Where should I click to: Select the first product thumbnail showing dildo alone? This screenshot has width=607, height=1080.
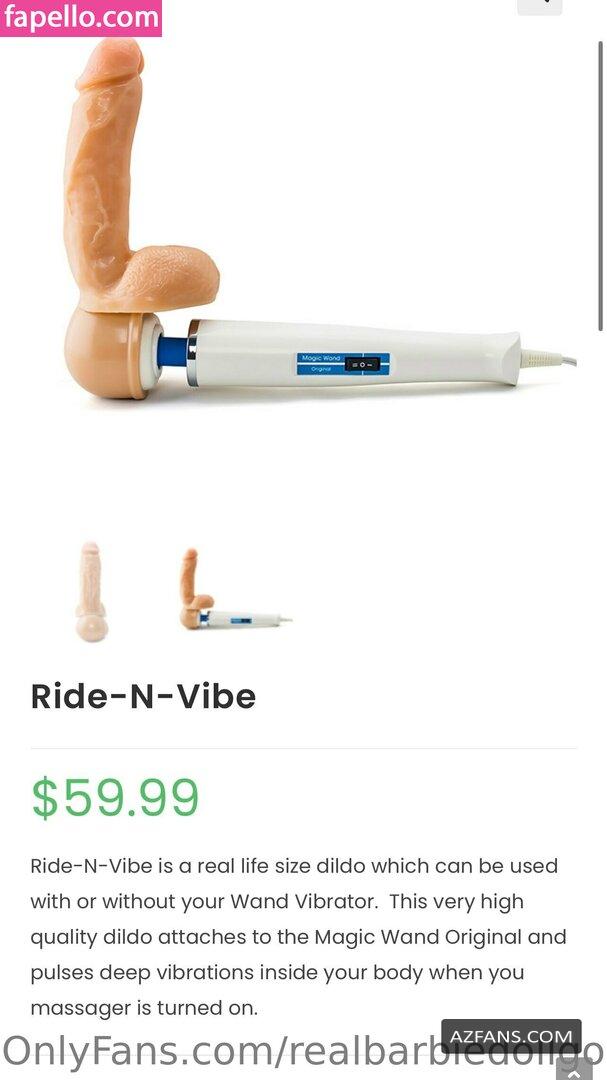(92, 592)
